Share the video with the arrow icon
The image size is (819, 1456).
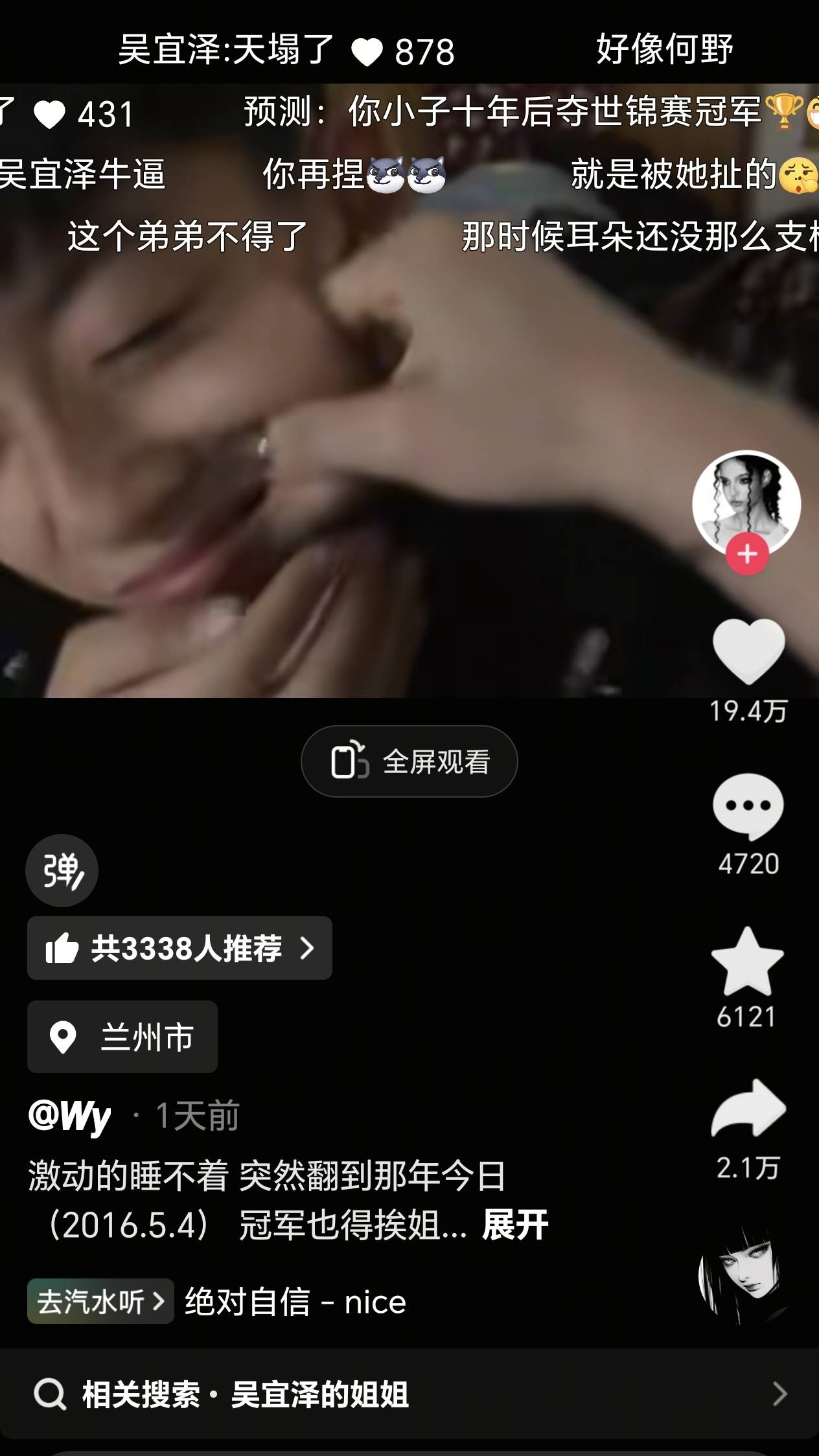pos(748,1109)
